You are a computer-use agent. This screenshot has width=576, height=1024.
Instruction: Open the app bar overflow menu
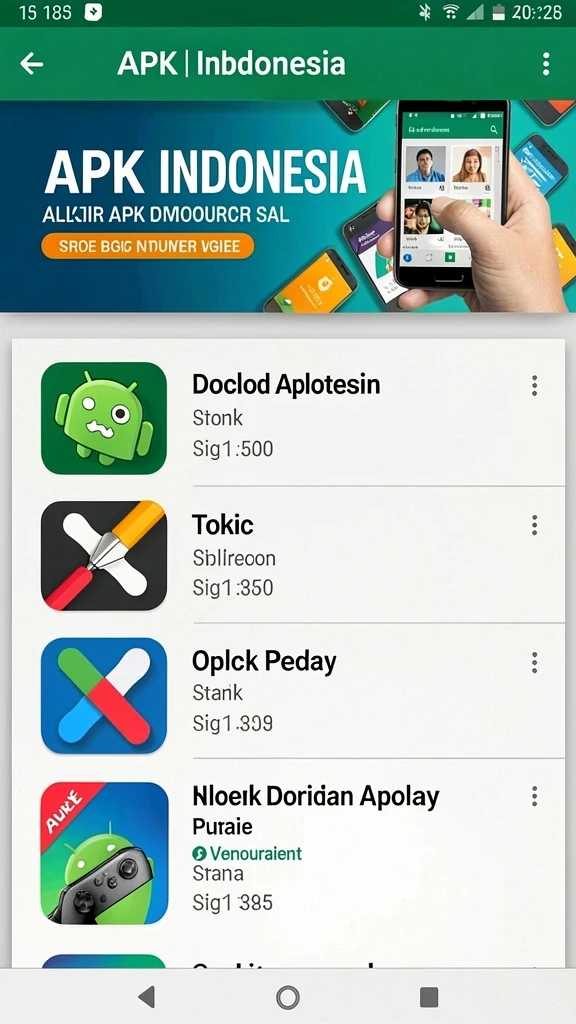[546, 64]
